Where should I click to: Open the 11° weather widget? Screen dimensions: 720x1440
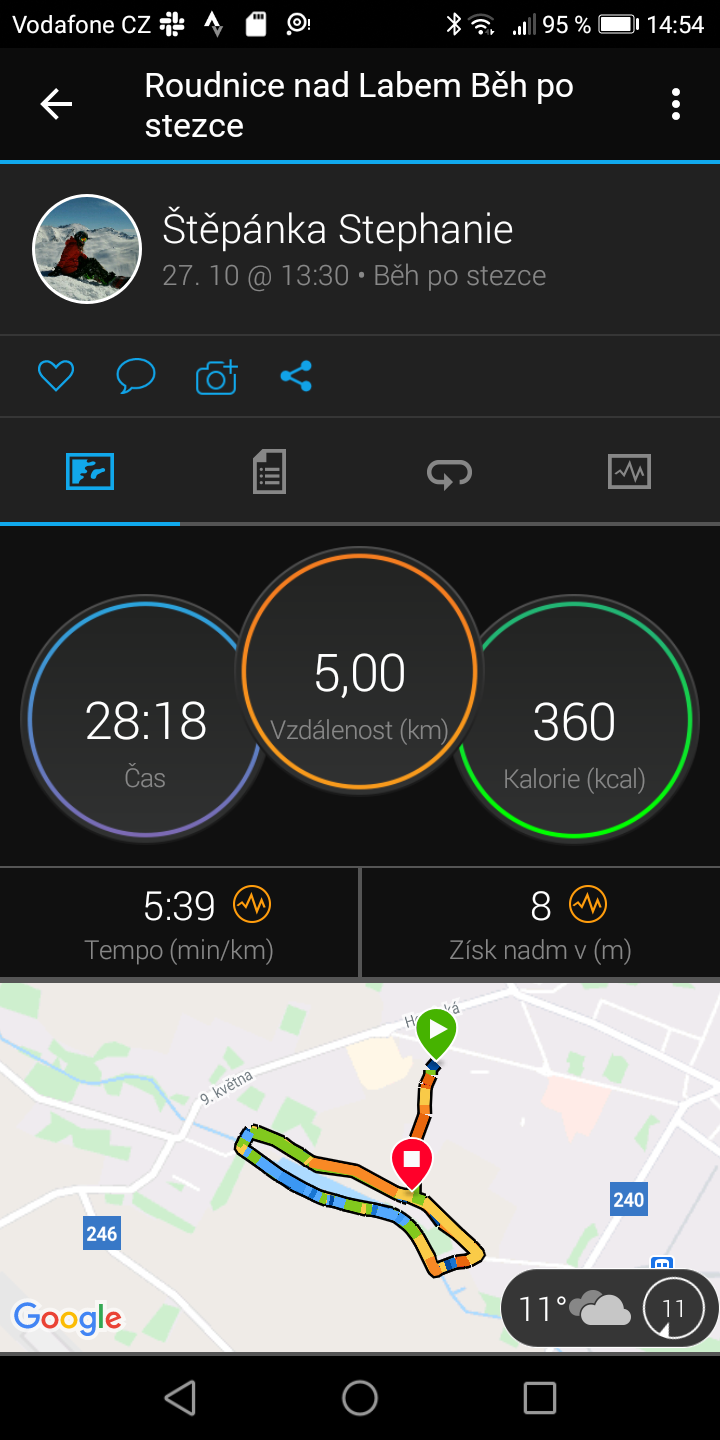(610, 1308)
